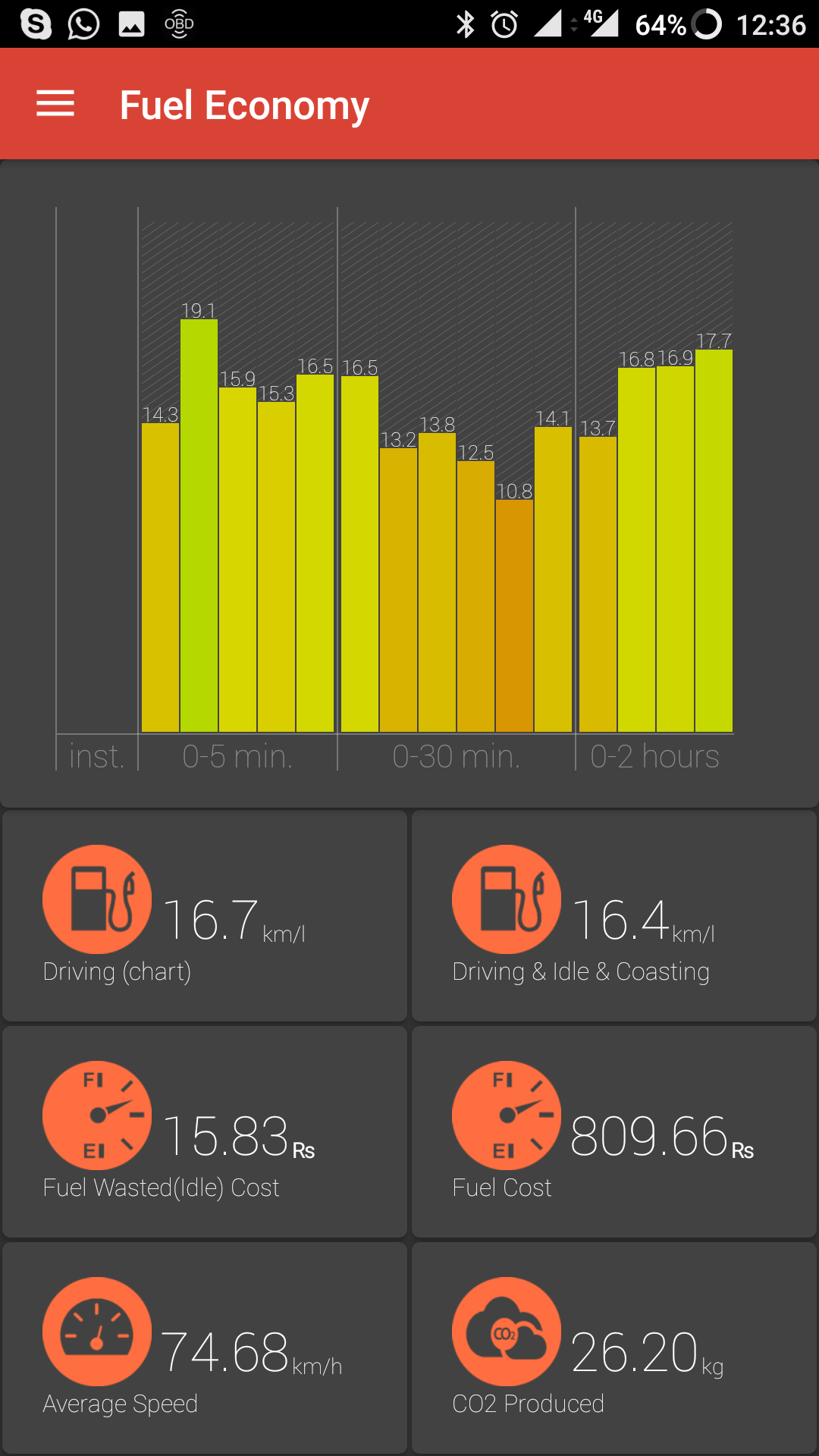This screenshot has height=1456, width=819.
Task: Open the Driving (chart) fuel economy card
Action: pos(205,915)
